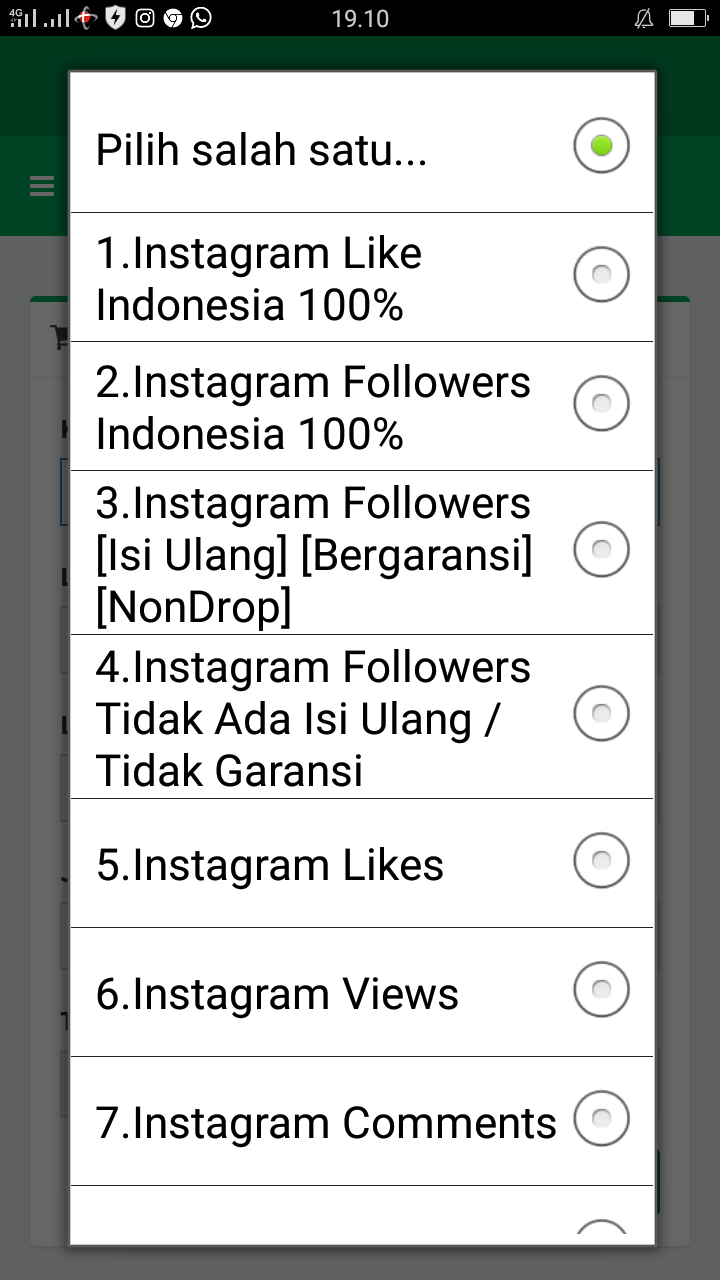Choose Instagram Followers Tidak Ada Isi Ulang

coord(361,716)
